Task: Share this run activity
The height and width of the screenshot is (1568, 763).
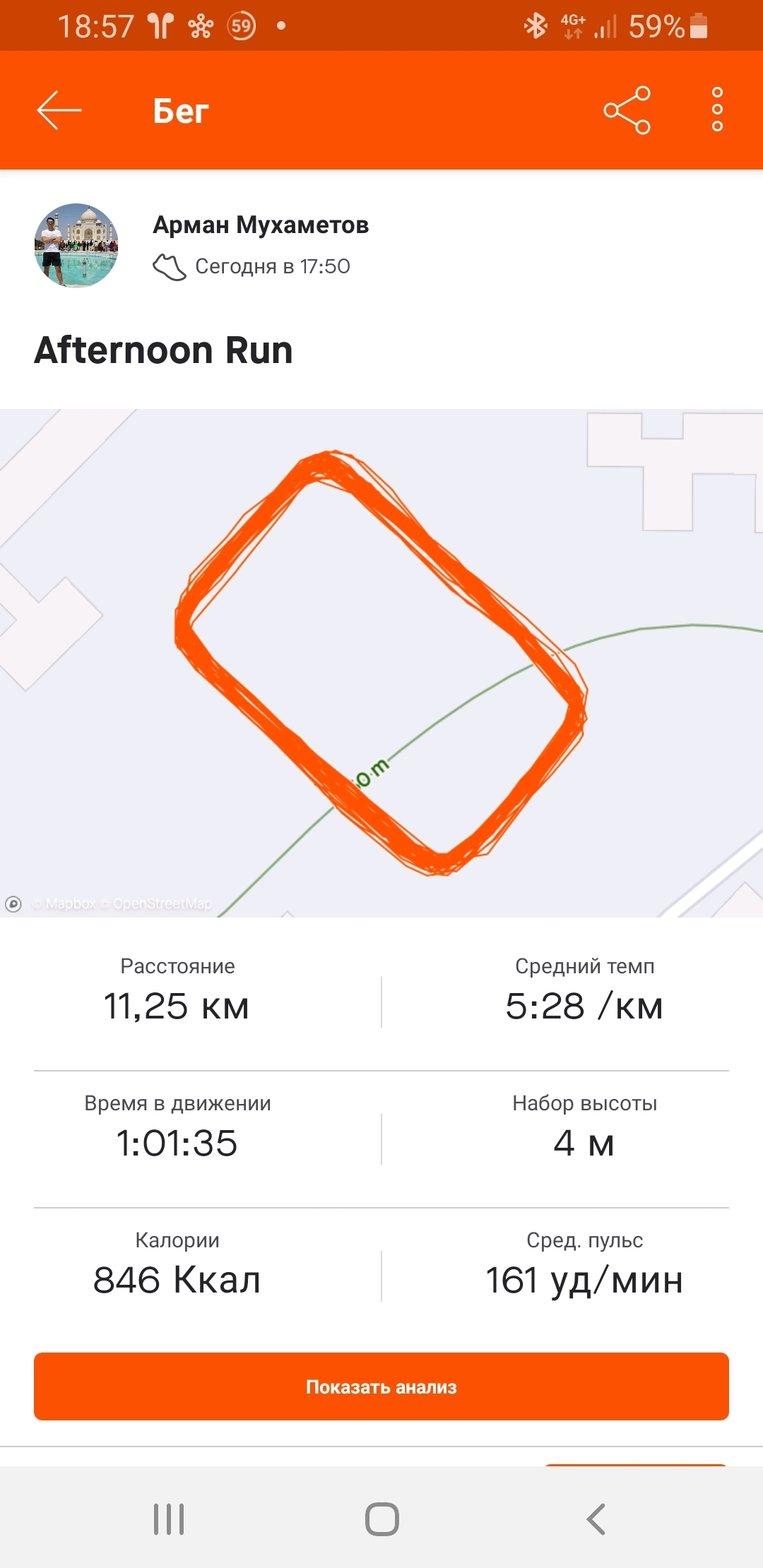Action: pyautogui.click(x=627, y=110)
